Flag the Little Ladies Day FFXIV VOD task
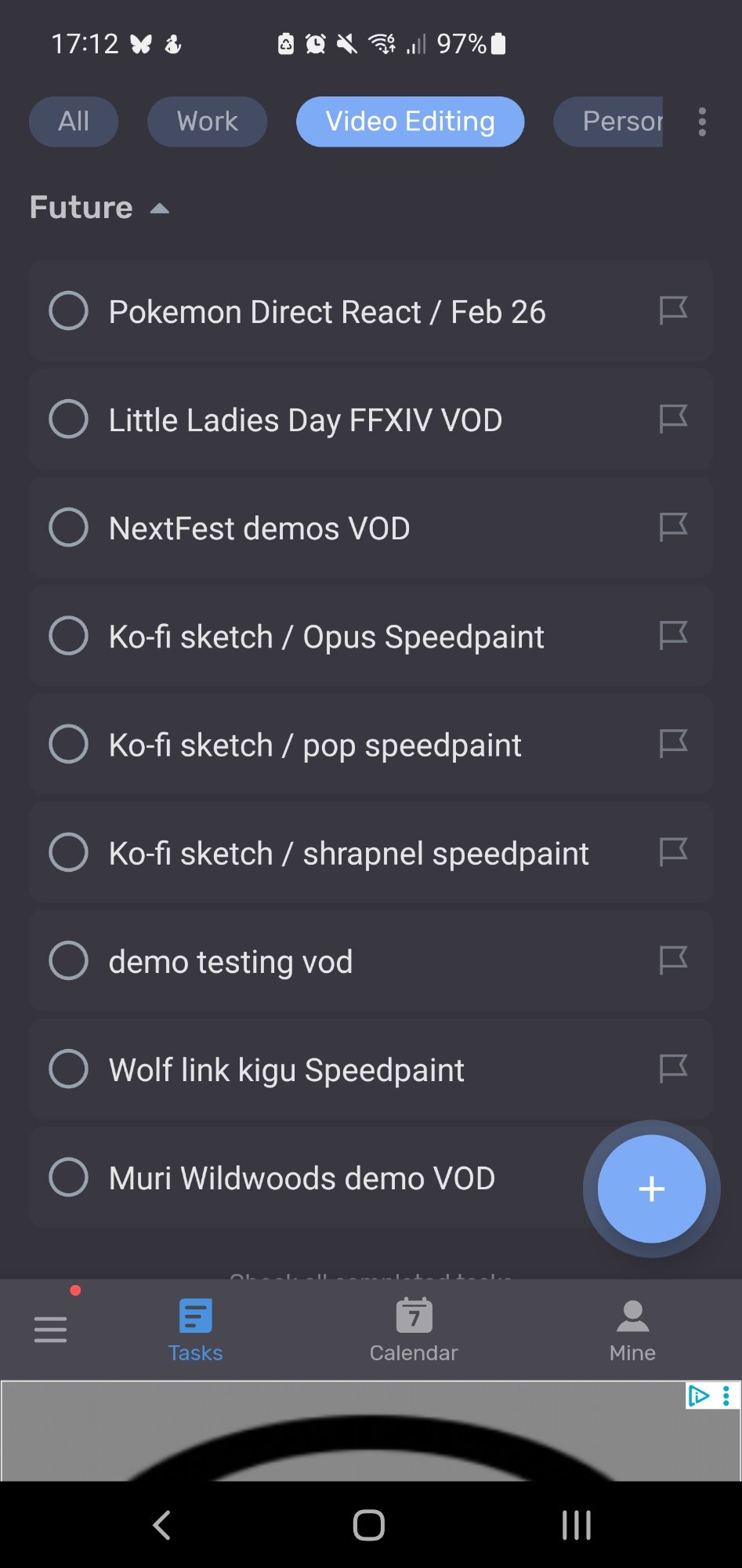Image resolution: width=742 pixels, height=1568 pixels. click(x=673, y=419)
